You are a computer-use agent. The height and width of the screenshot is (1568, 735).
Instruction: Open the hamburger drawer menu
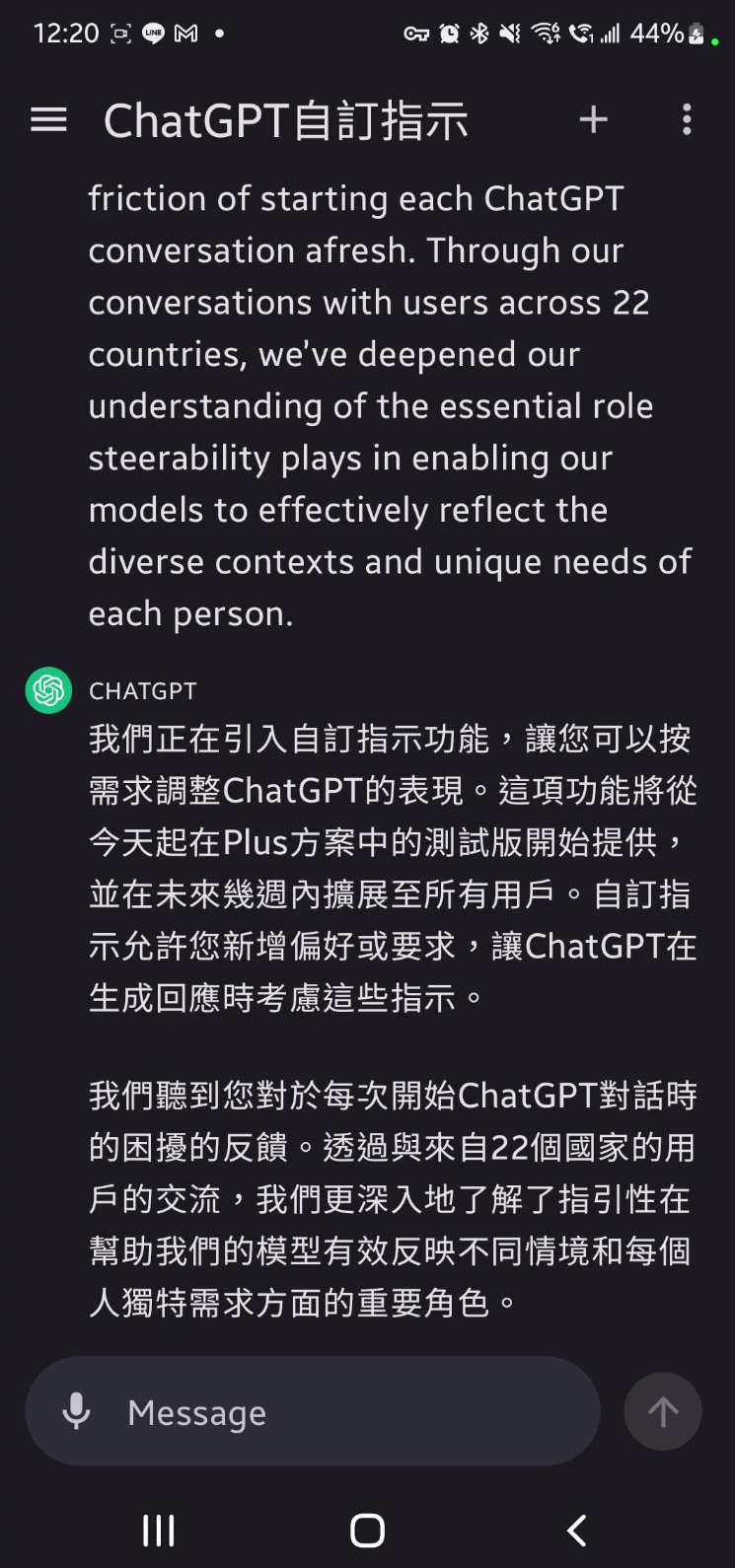click(48, 120)
